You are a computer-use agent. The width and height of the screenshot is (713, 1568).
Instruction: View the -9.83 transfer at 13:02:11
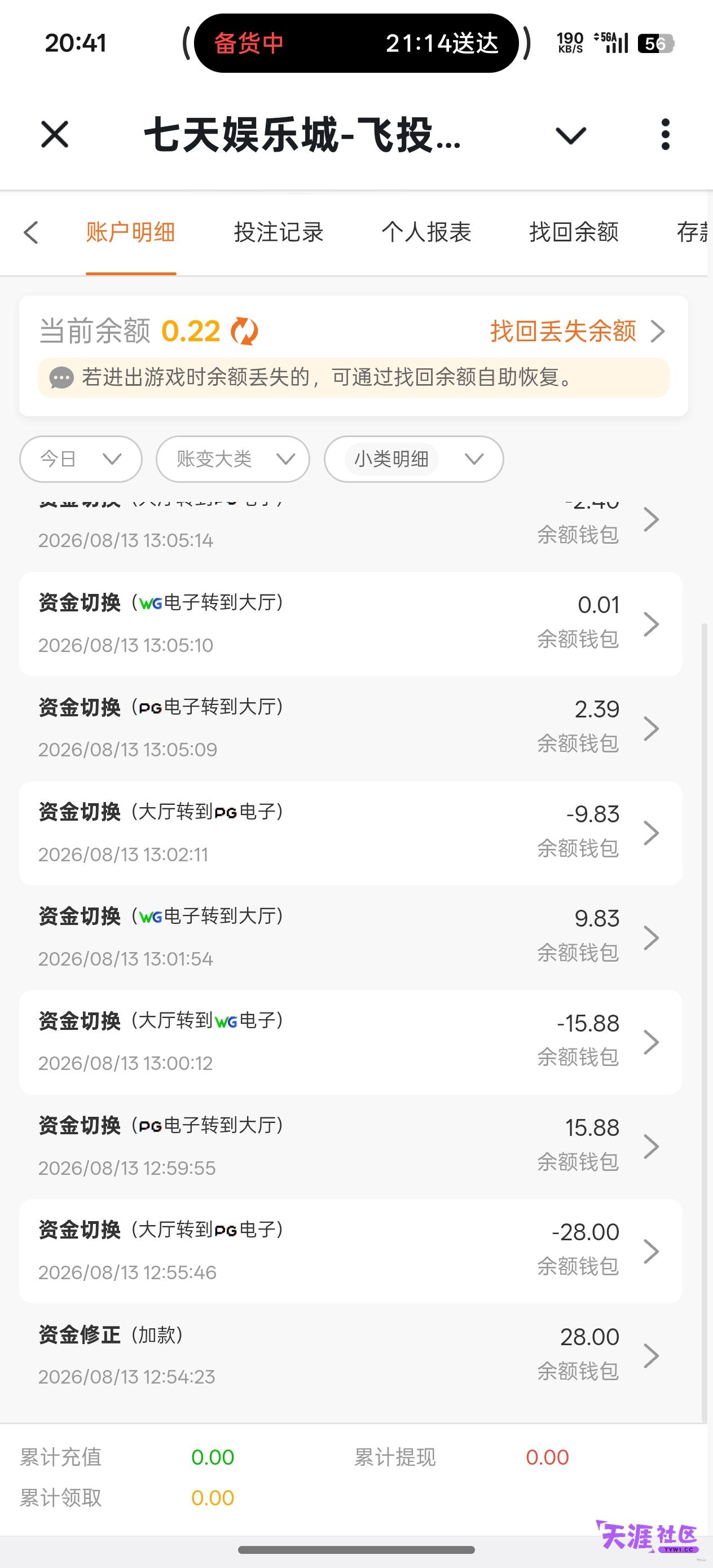point(351,833)
